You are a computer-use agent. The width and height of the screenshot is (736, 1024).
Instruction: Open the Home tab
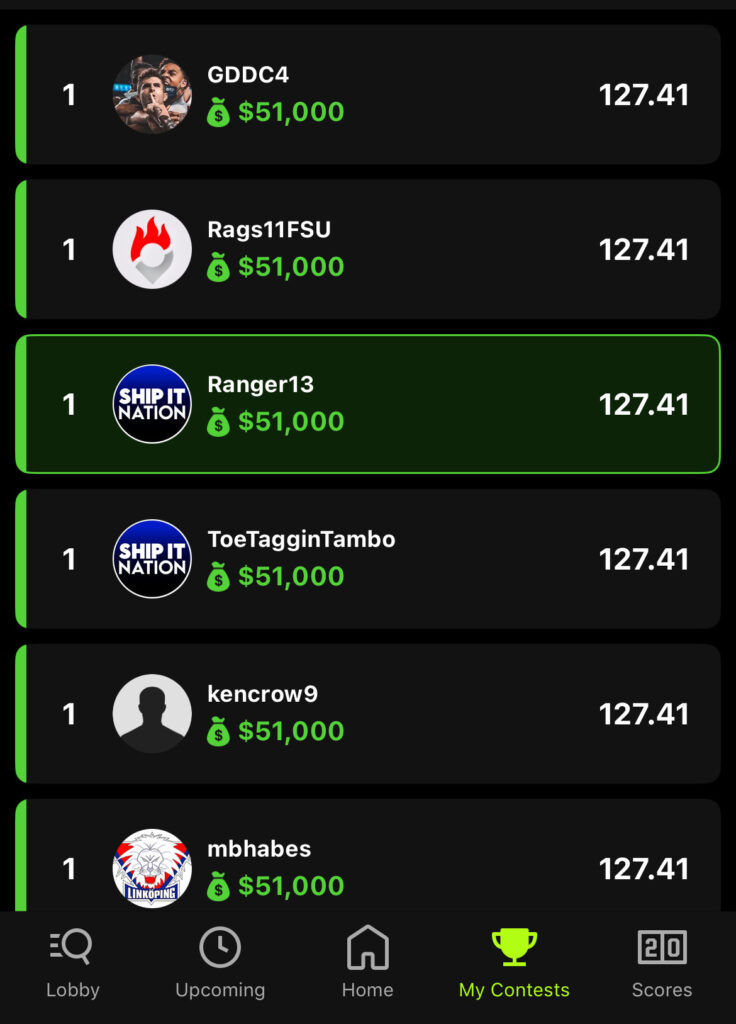367,964
